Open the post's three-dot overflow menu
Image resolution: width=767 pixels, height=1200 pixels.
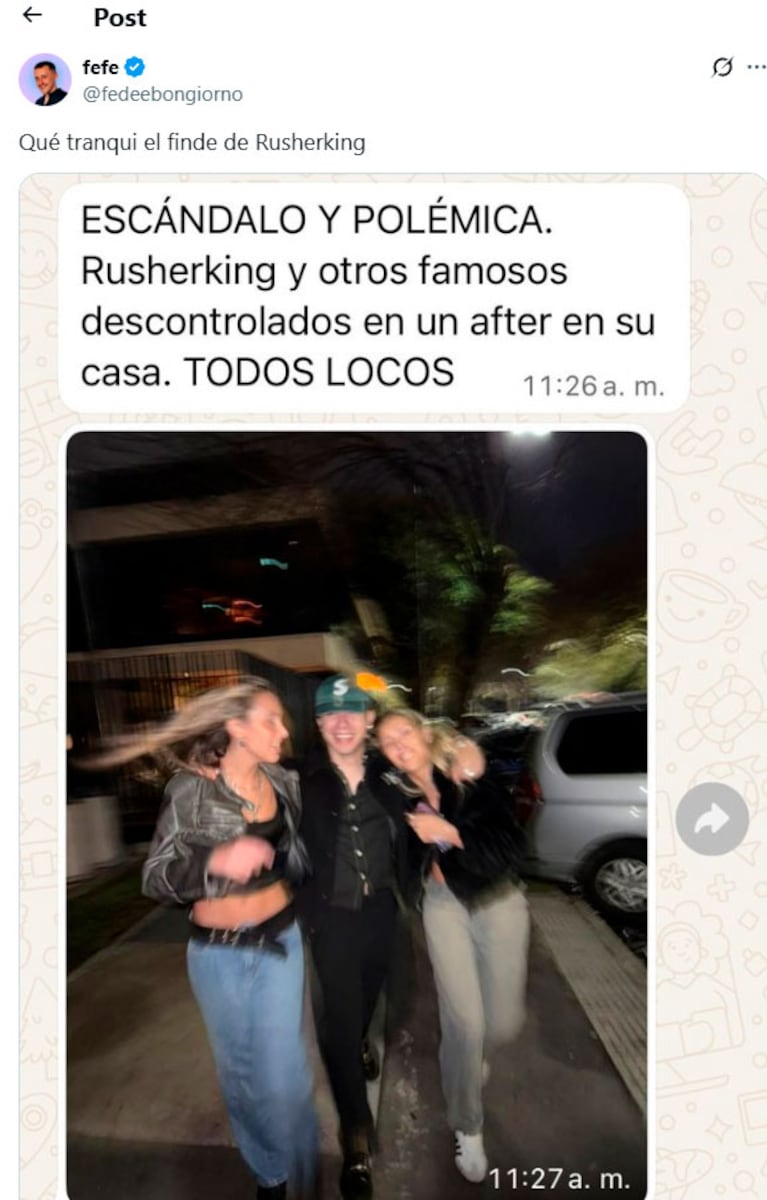point(755,68)
